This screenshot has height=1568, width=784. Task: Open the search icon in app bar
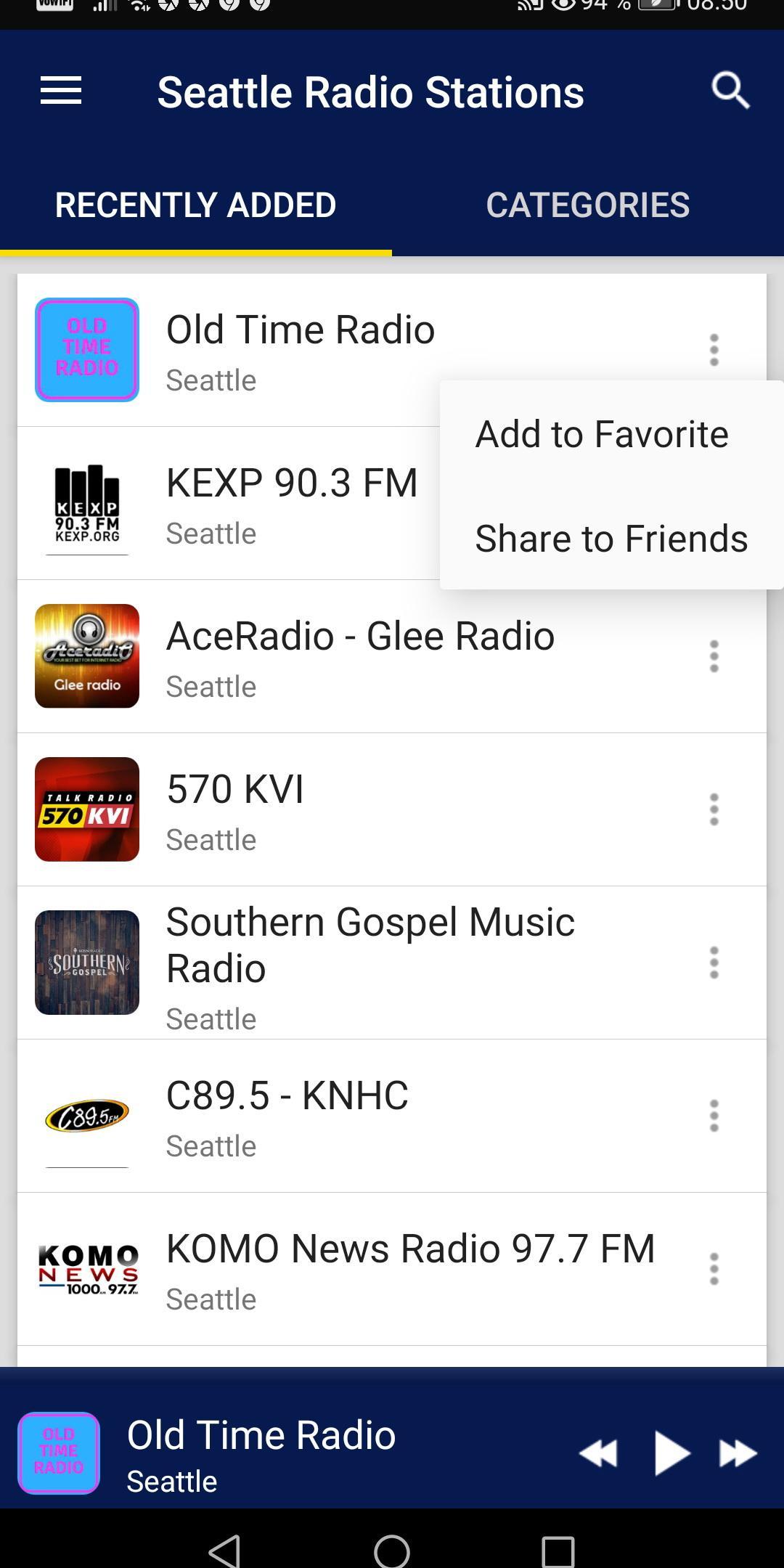click(x=730, y=91)
